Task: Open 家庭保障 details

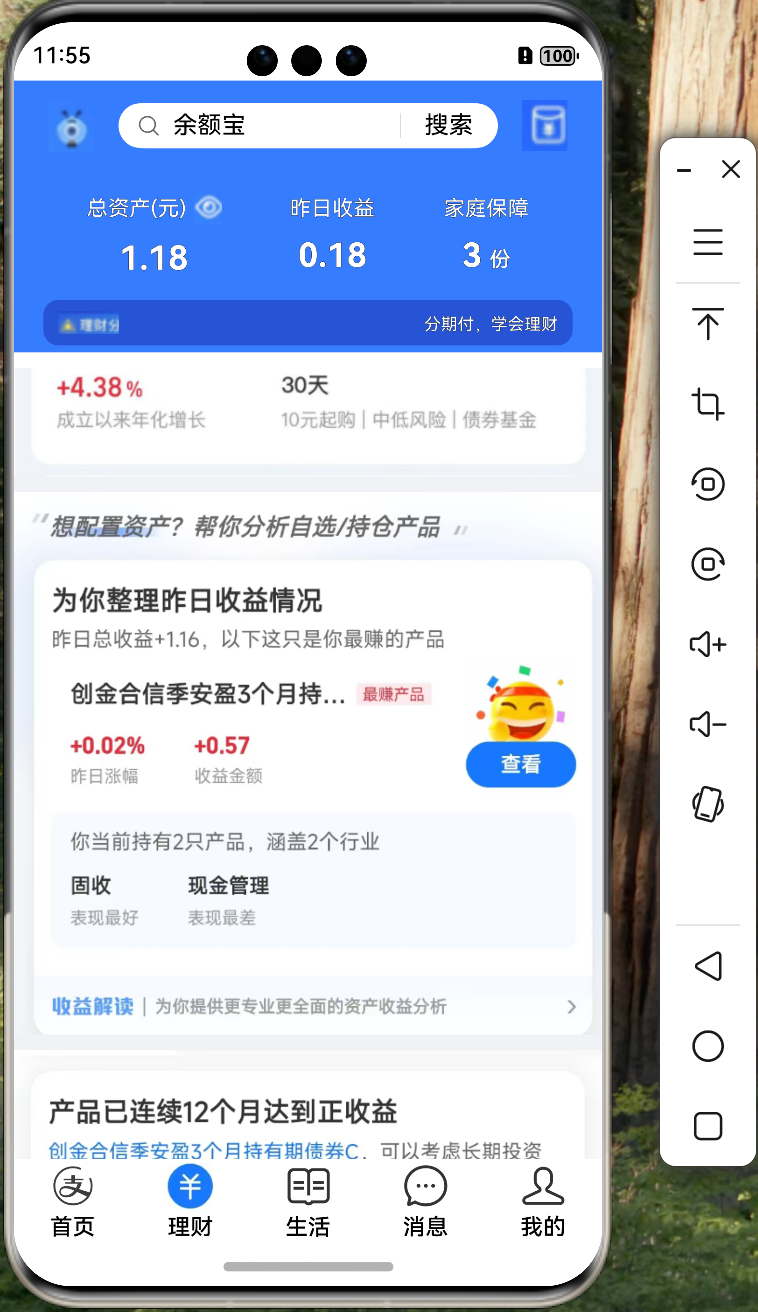Action: (x=486, y=237)
